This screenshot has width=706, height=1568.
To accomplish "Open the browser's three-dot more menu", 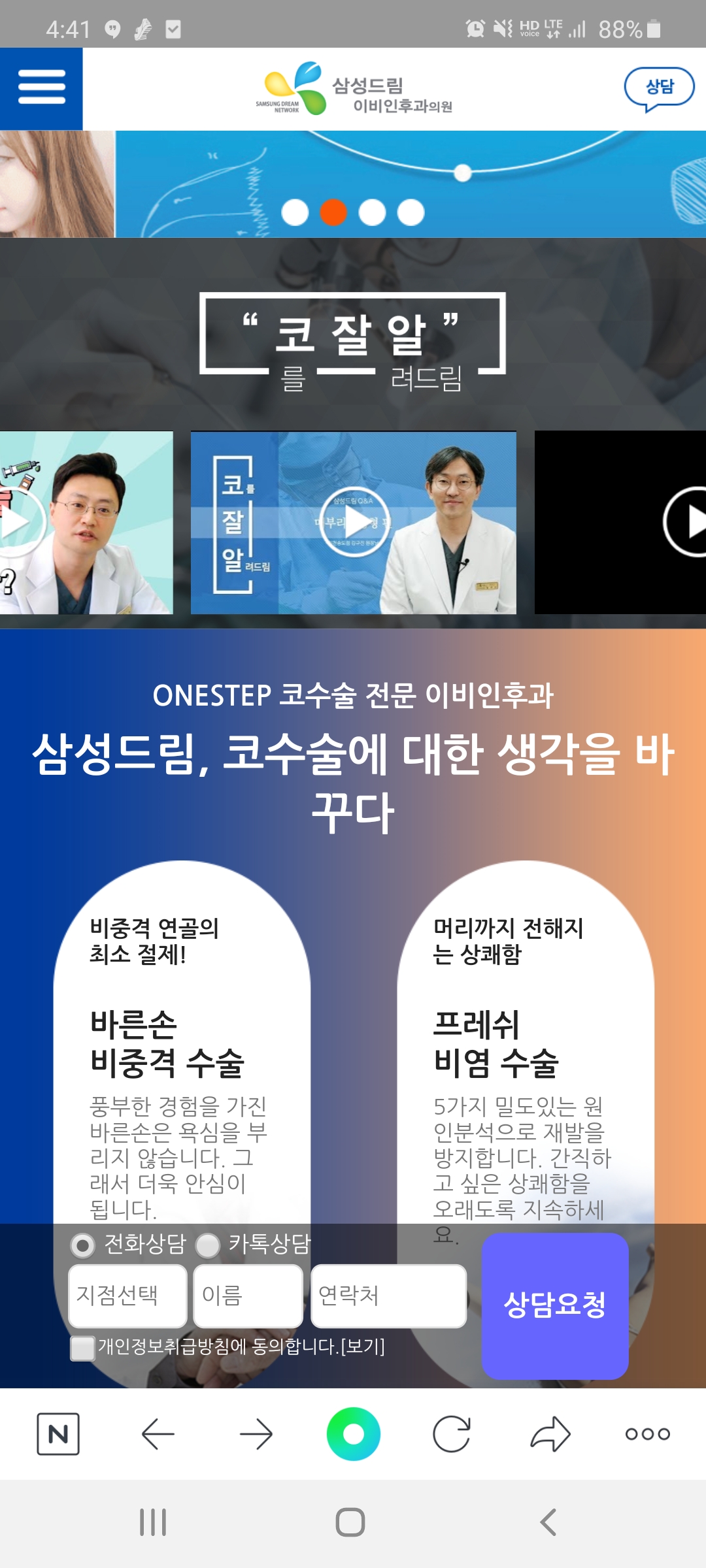I will (648, 1434).
